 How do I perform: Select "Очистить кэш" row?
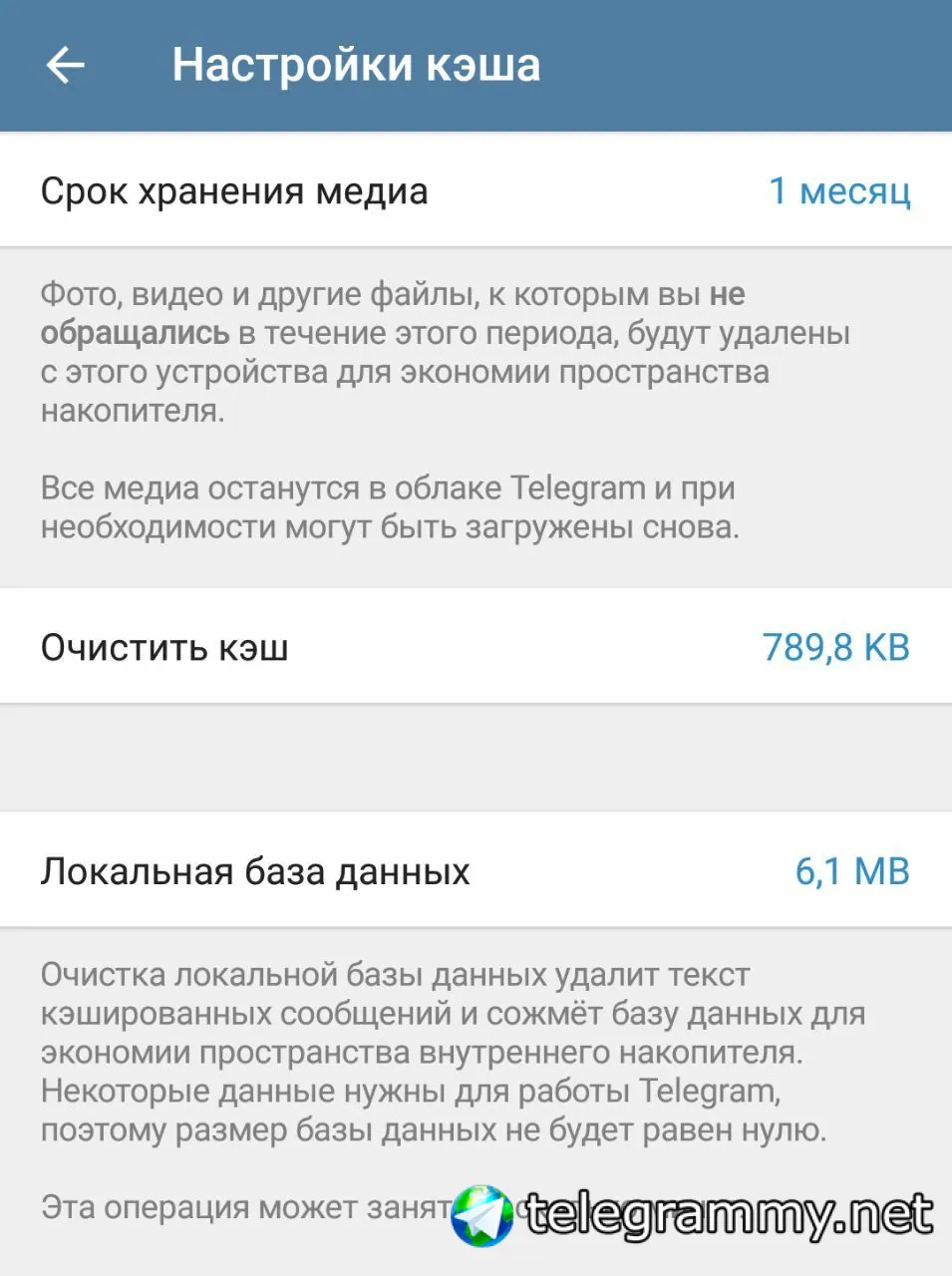476,647
